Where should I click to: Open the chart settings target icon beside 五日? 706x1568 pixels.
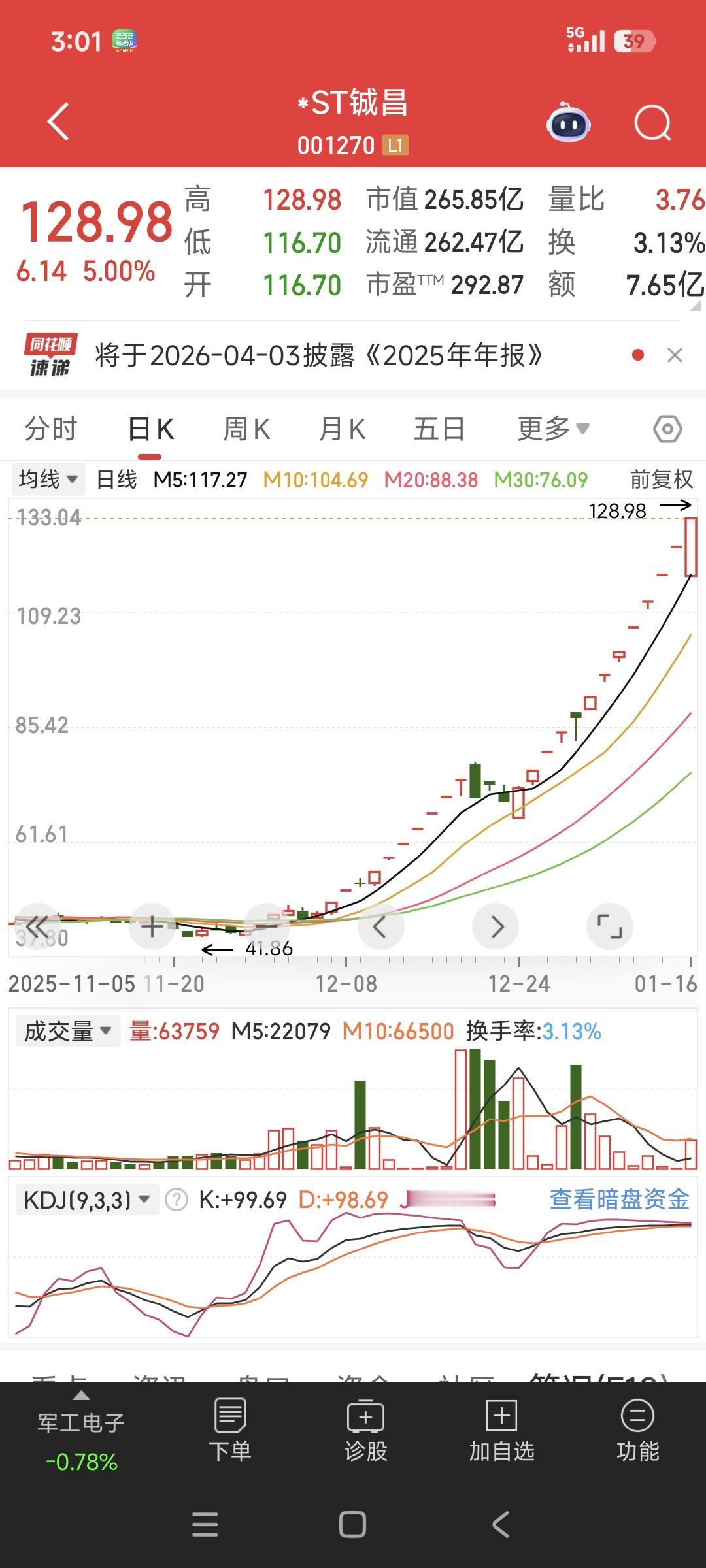click(667, 429)
